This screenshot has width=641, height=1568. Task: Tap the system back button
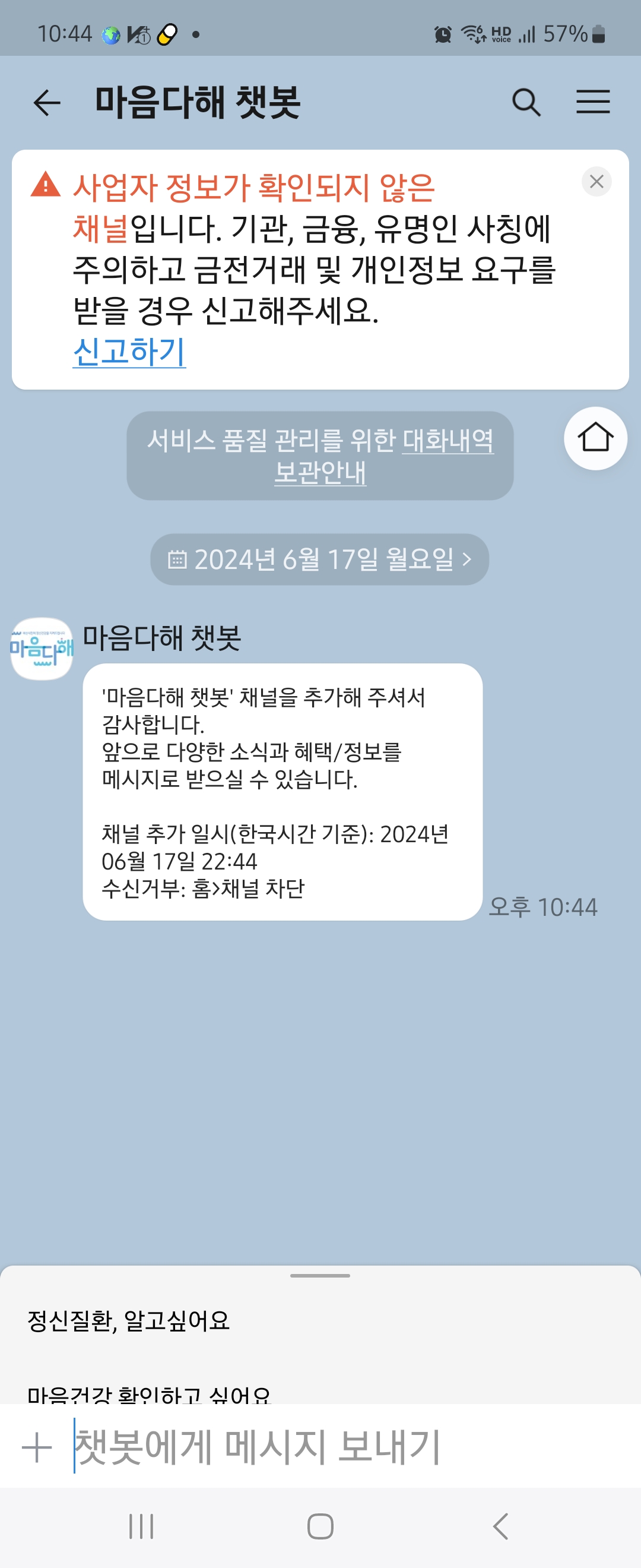500,1526
